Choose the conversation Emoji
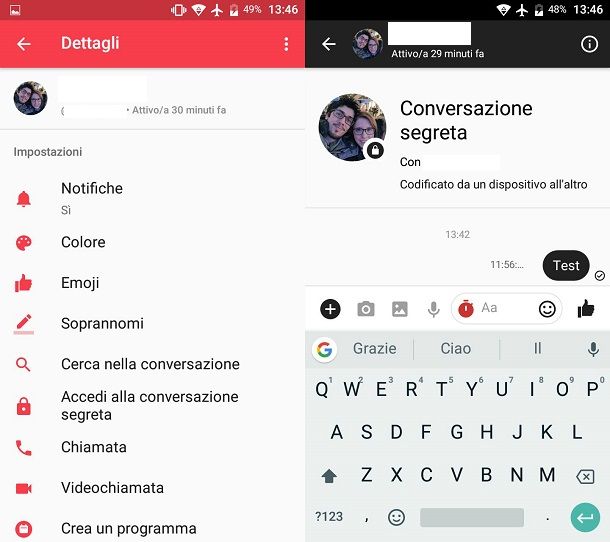The width and height of the screenshot is (610, 542). 80,283
